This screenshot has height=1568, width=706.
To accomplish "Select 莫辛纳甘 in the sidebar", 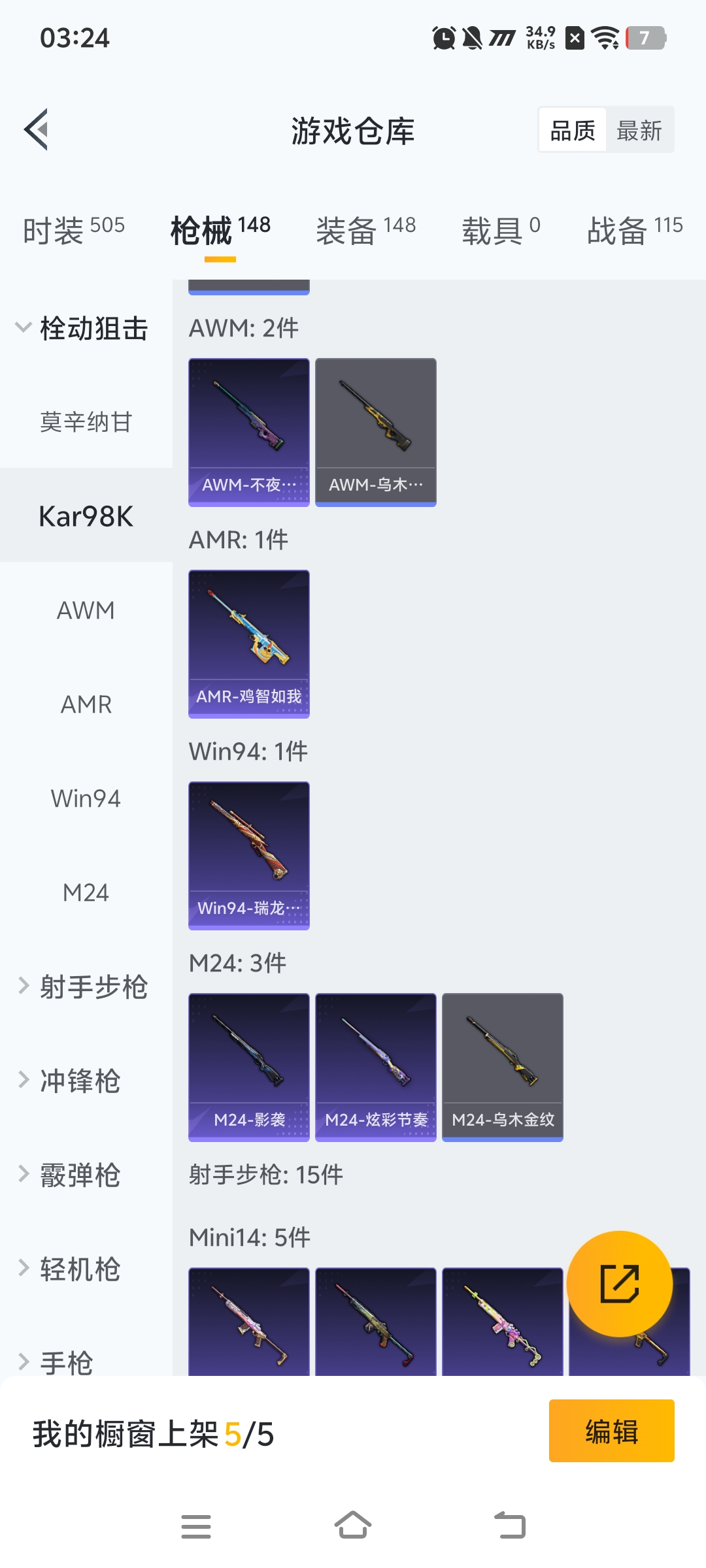I will 86,422.
